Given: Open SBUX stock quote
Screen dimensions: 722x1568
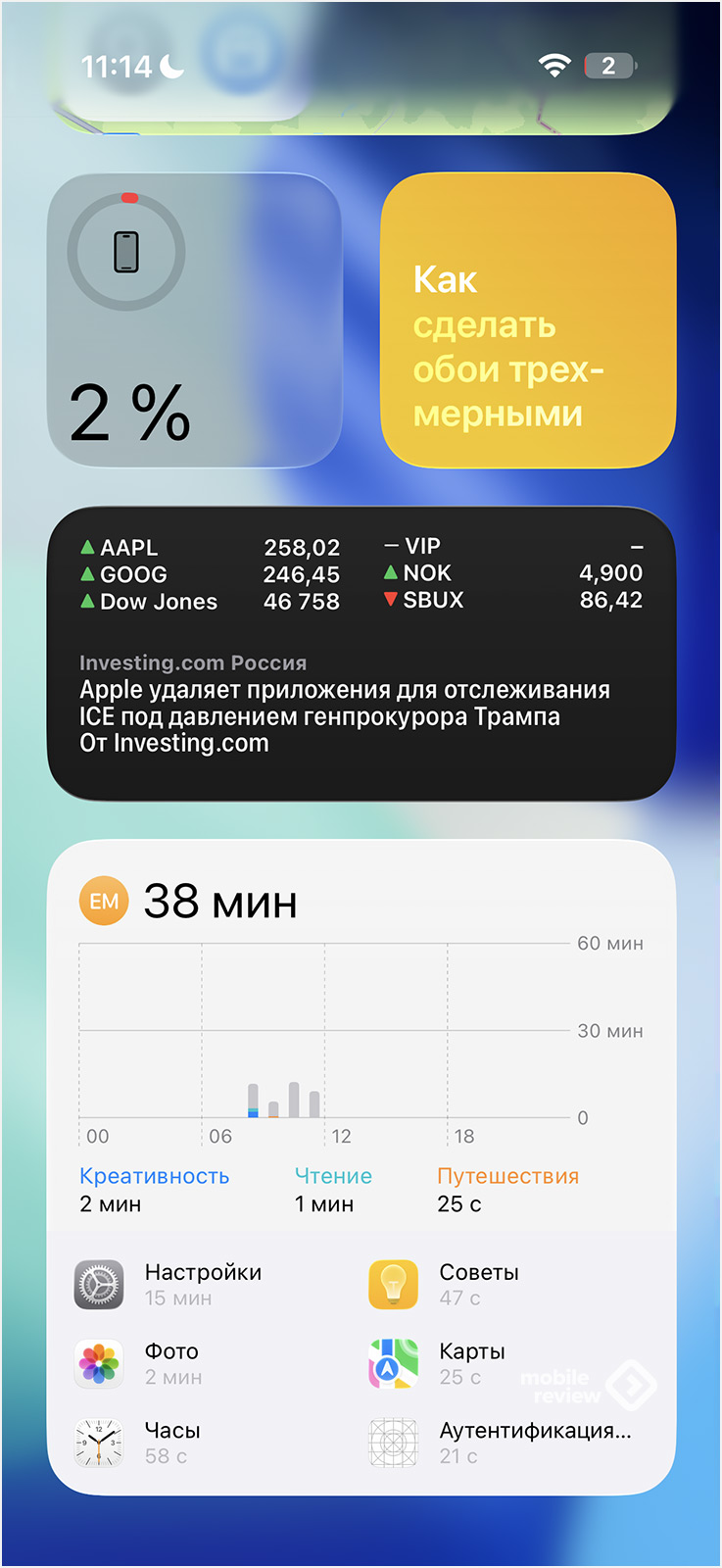Looking at the screenshot, I should coord(512,600).
